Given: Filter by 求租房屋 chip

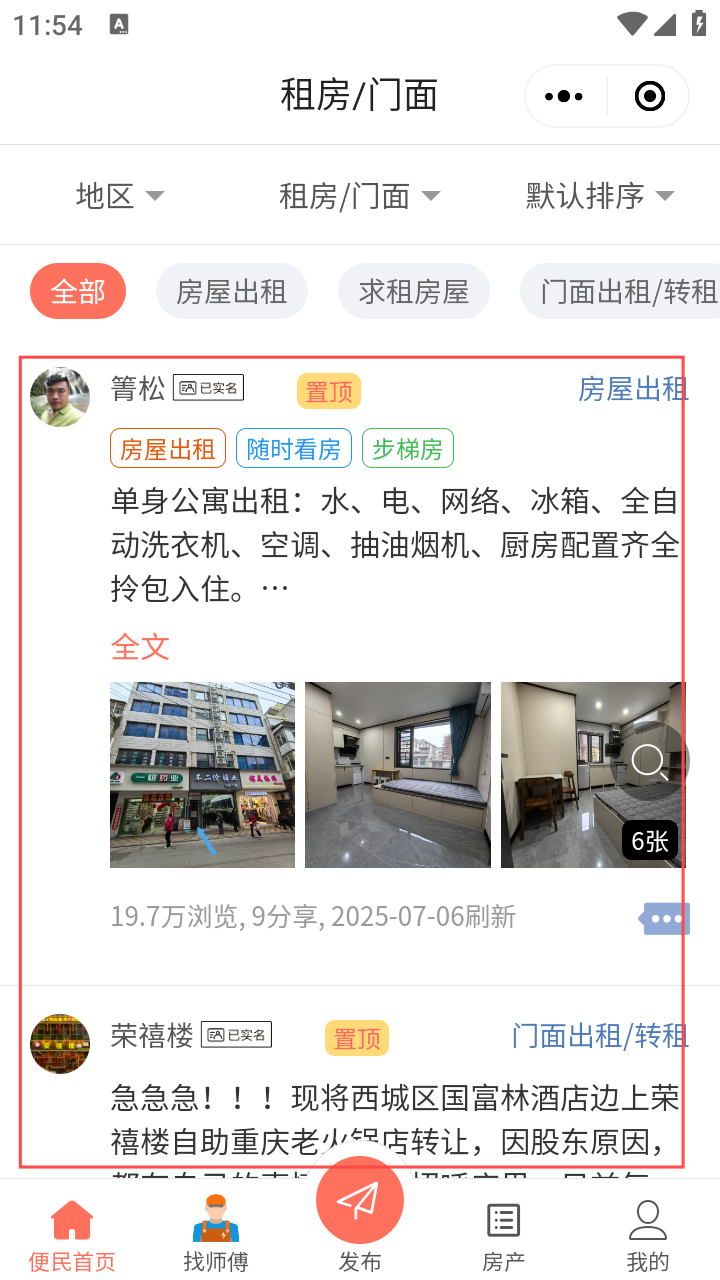Looking at the screenshot, I should tap(414, 291).
